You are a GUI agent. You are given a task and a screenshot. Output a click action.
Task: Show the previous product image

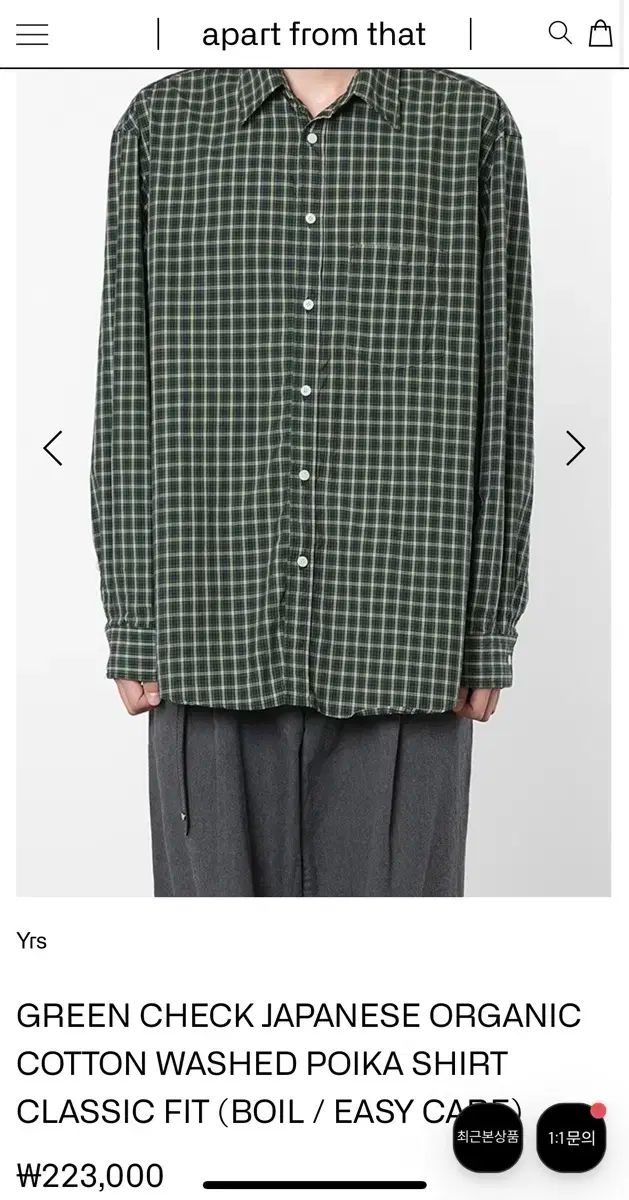coord(53,448)
